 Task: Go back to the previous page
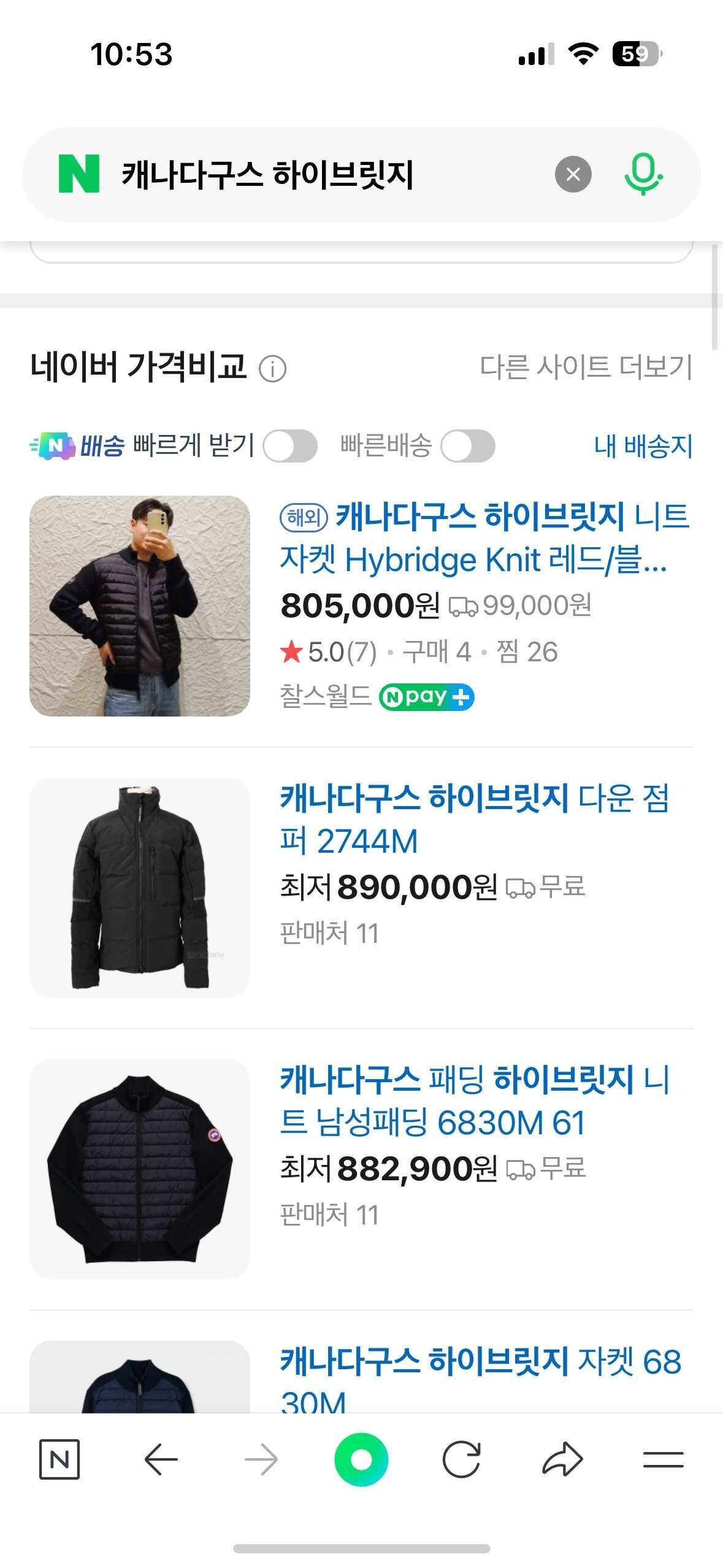pyautogui.click(x=161, y=1459)
